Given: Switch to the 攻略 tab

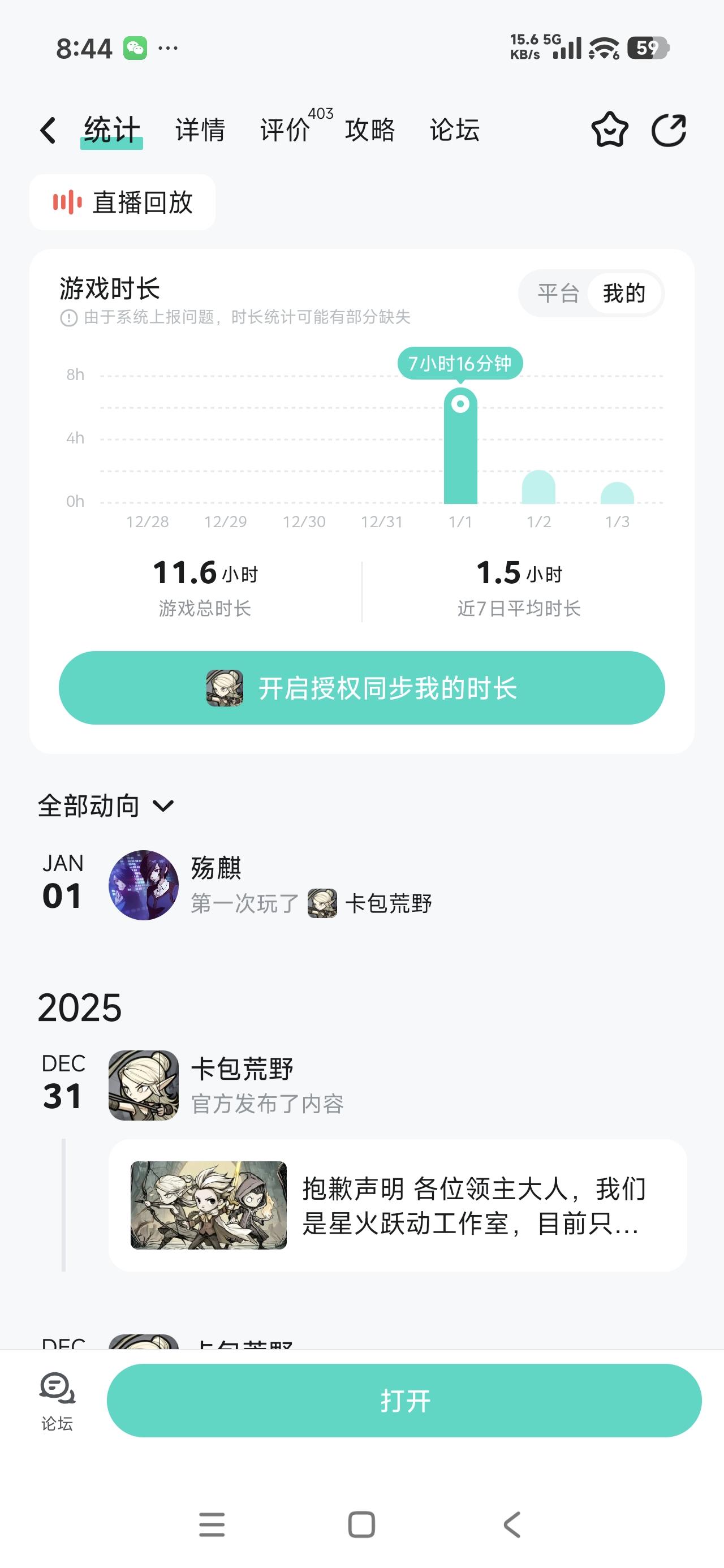Looking at the screenshot, I should 369,130.
